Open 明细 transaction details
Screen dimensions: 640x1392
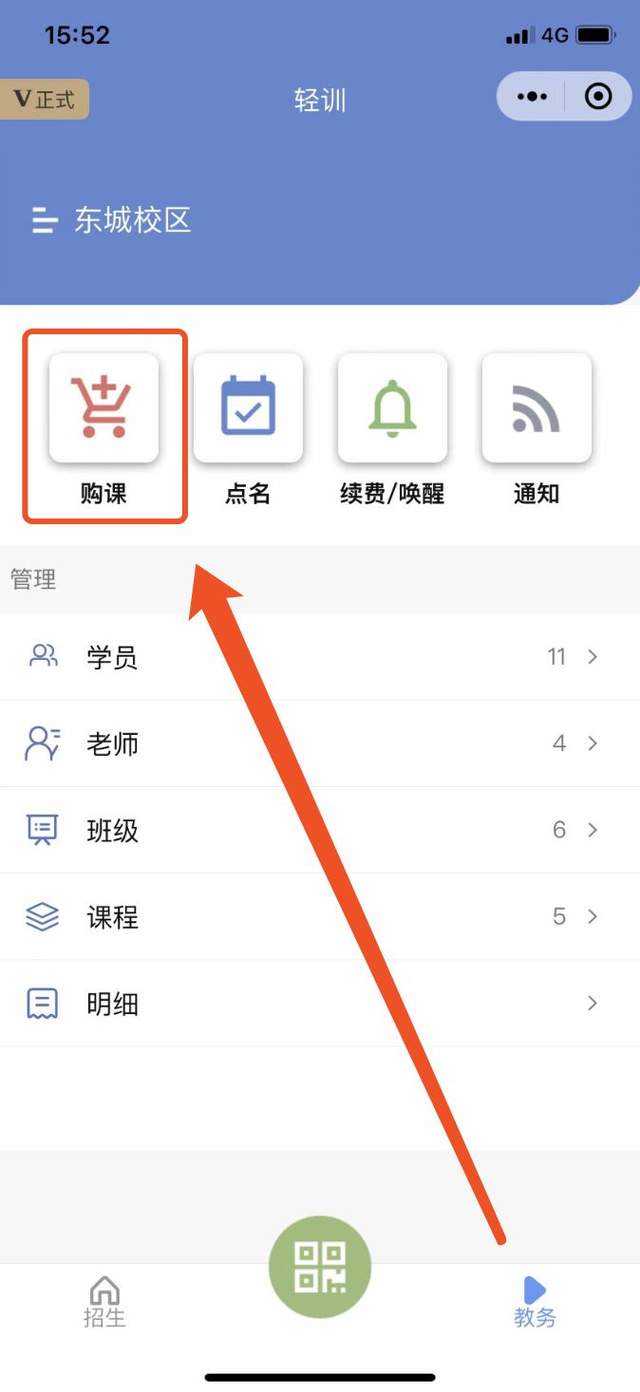320,1003
